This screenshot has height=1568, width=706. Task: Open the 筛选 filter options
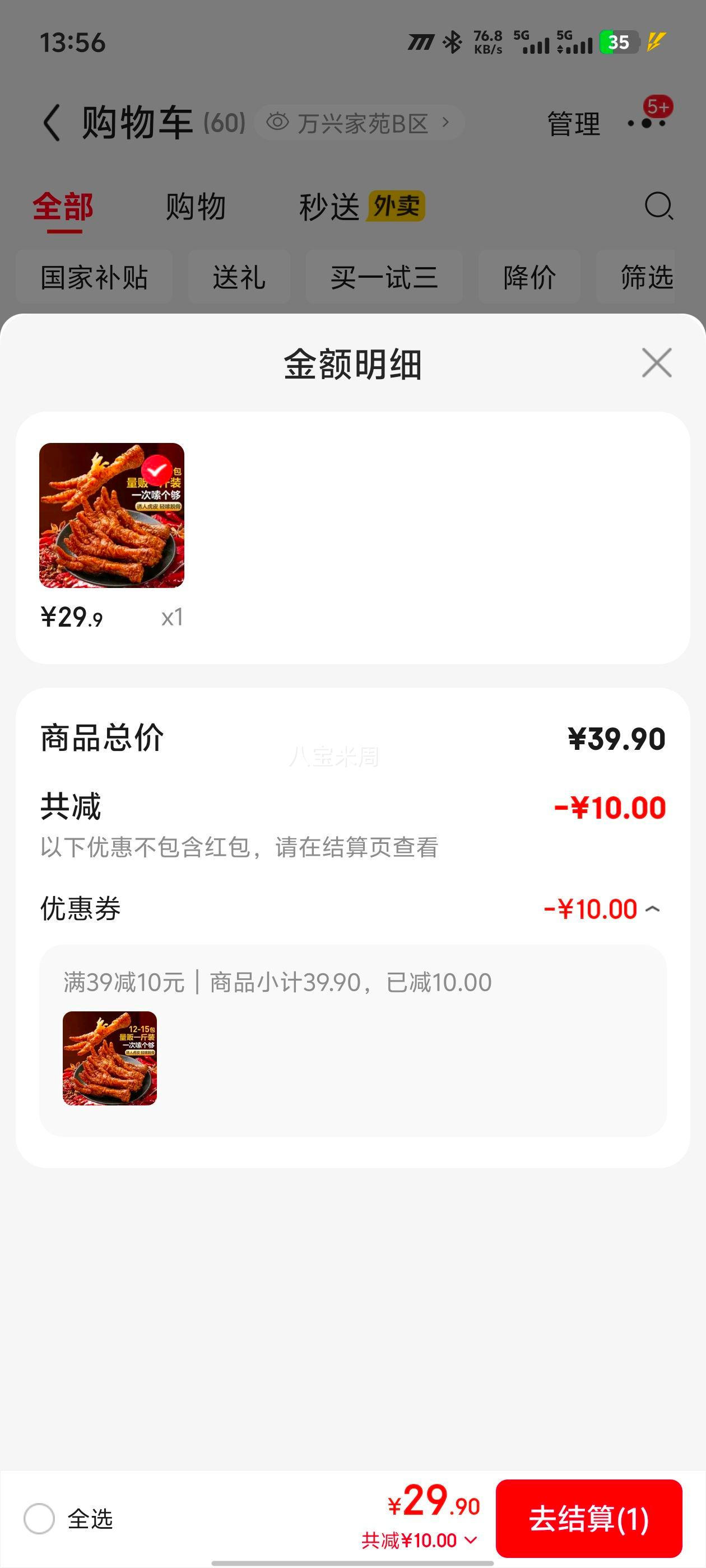click(x=645, y=277)
